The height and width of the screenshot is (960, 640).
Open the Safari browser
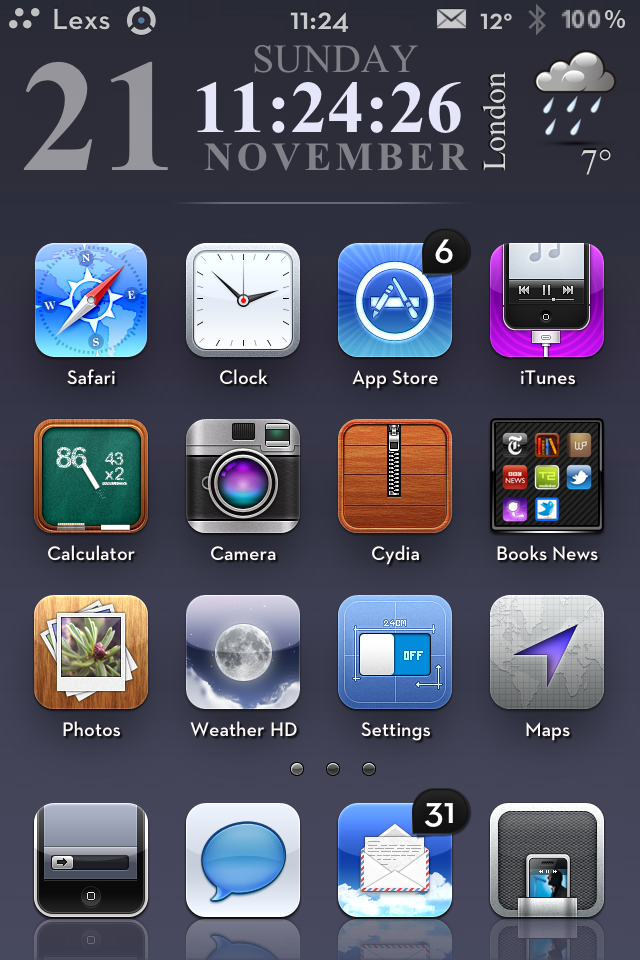click(x=91, y=301)
